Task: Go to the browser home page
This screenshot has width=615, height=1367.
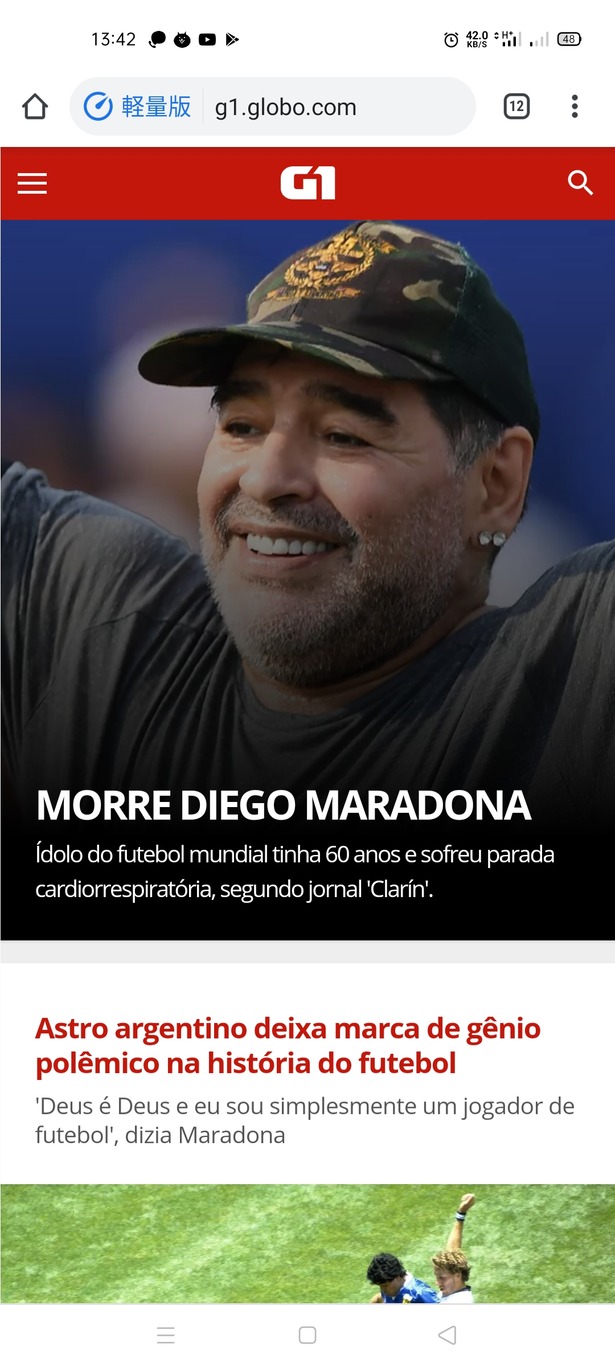Action: (34, 107)
